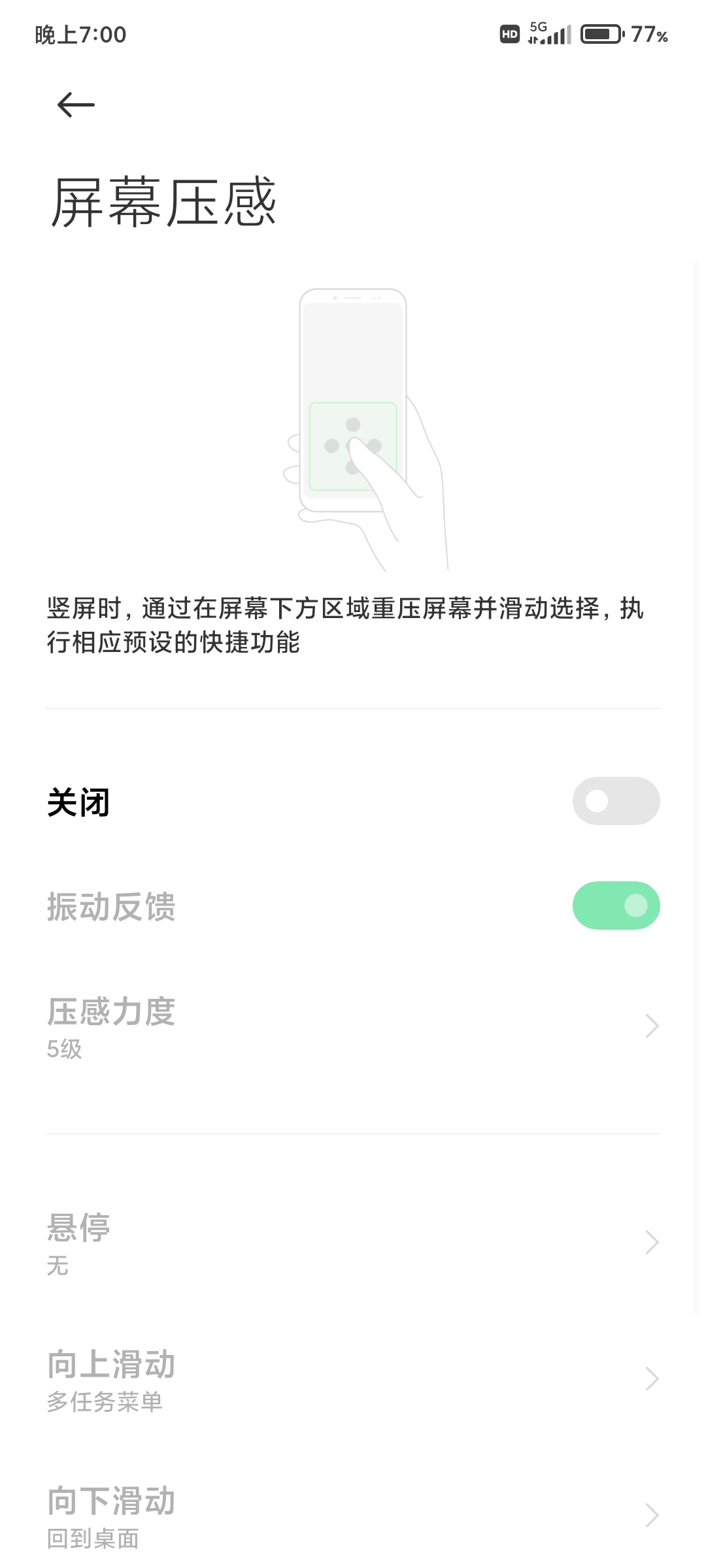The image size is (706, 1568).
Task: Open 向上滑动 gesture setting
Action: point(353,1380)
